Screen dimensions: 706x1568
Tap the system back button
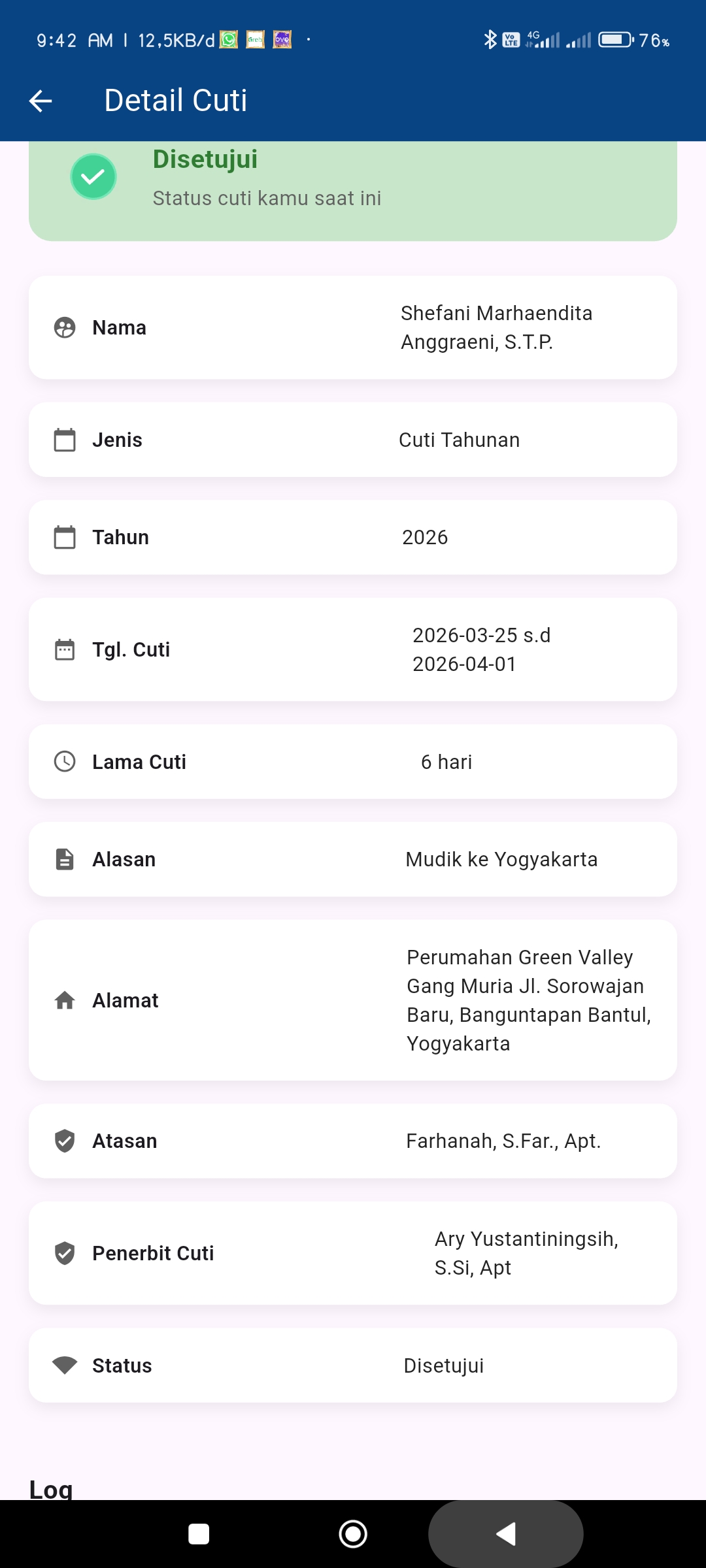click(x=506, y=1533)
